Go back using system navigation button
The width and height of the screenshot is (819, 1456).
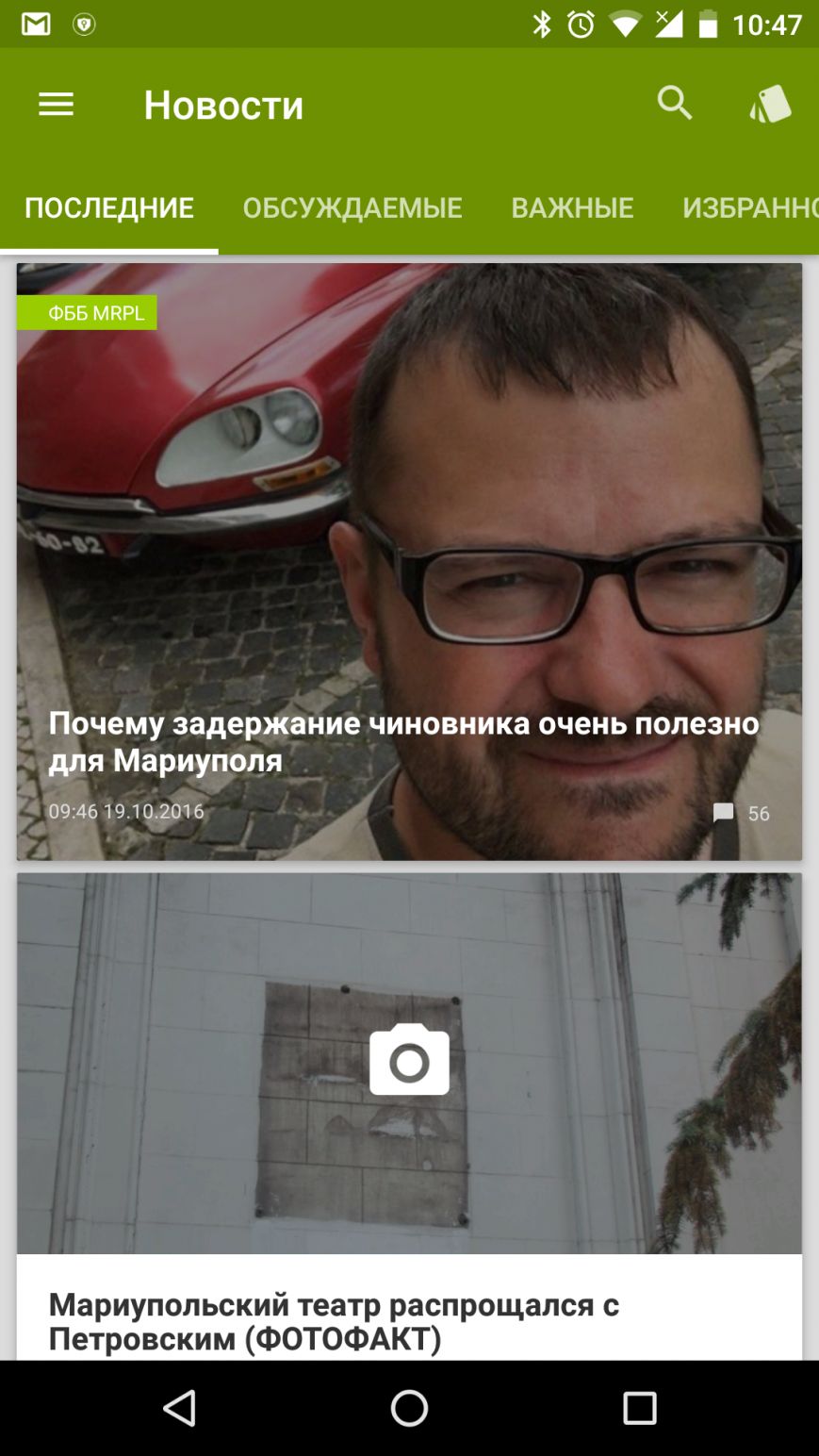pos(179,1408)
